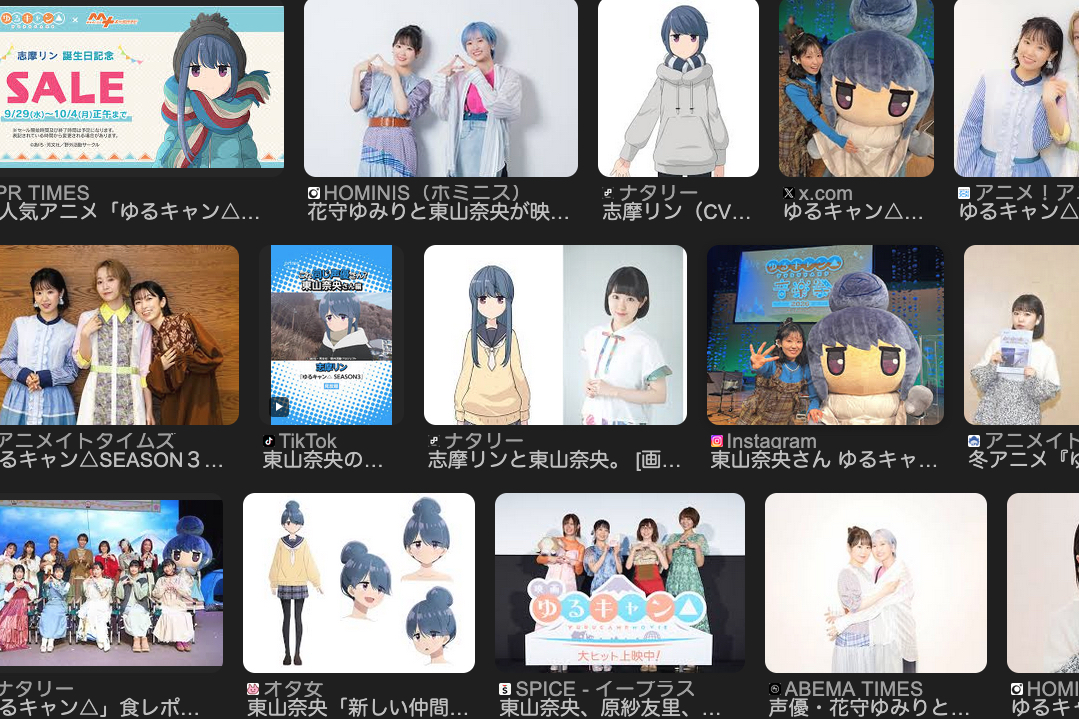Open the large group stage photo in the bottom row
Screen dimensions: 1079x719
[111, 583]
